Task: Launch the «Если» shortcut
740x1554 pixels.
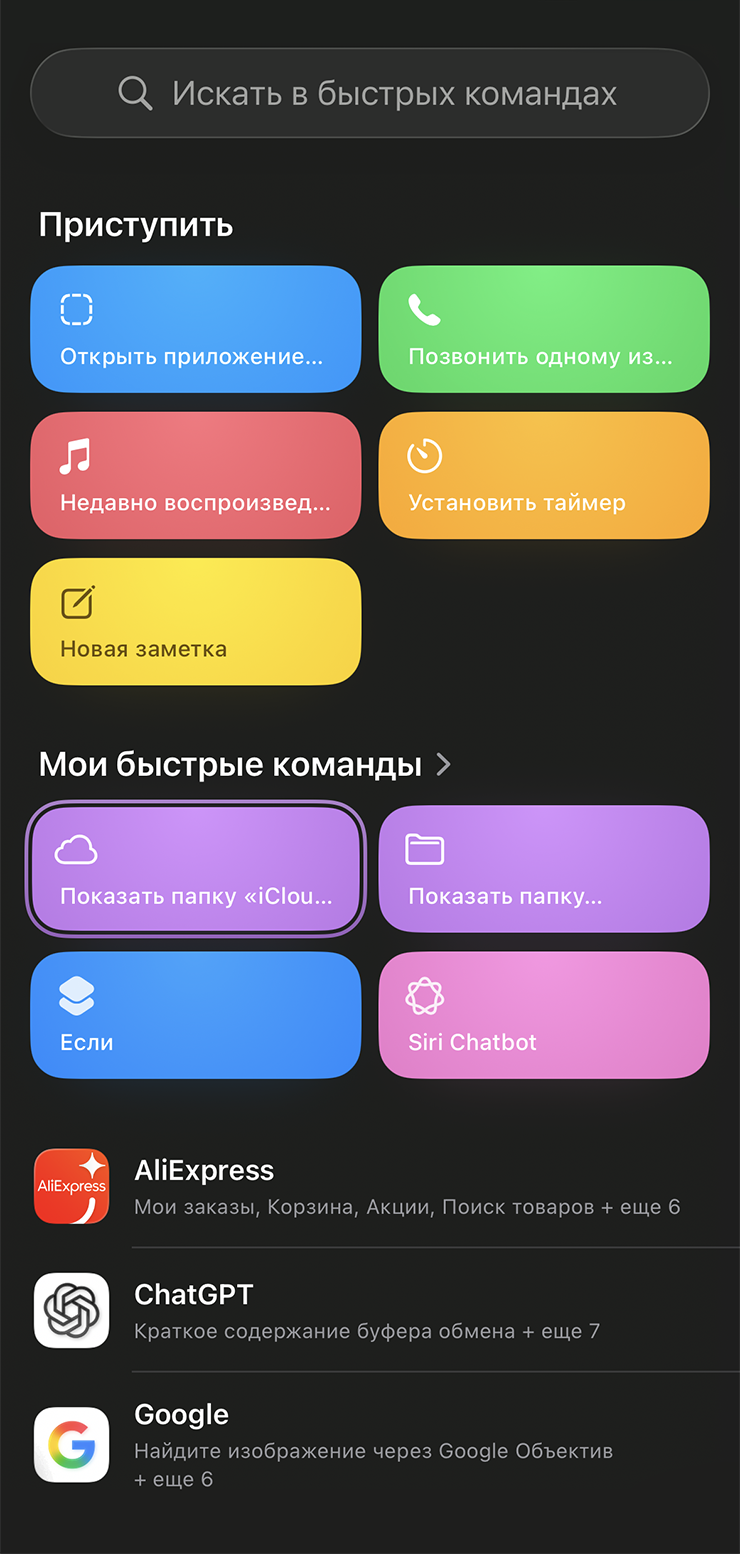Action: (x=195, y=1015)
